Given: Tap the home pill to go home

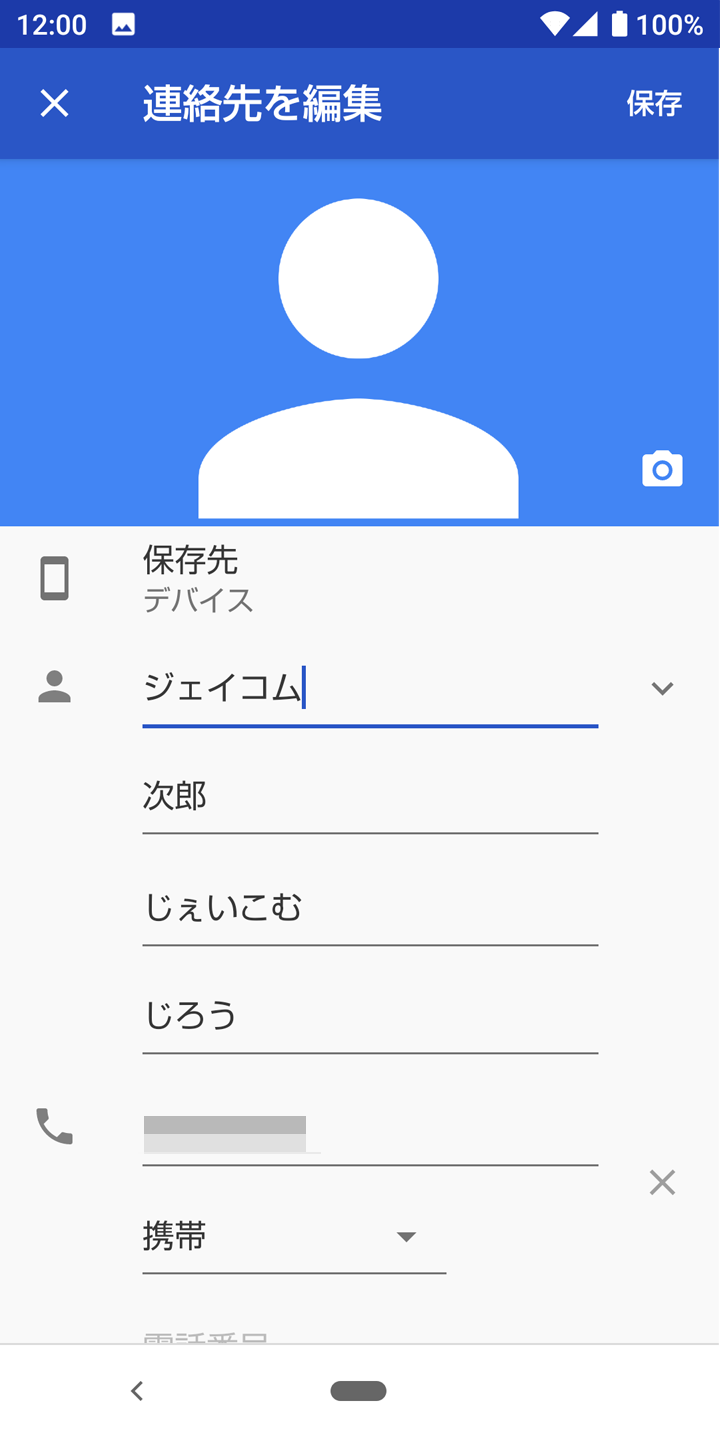Looking at the screenshot, I should click(359, 1391).
